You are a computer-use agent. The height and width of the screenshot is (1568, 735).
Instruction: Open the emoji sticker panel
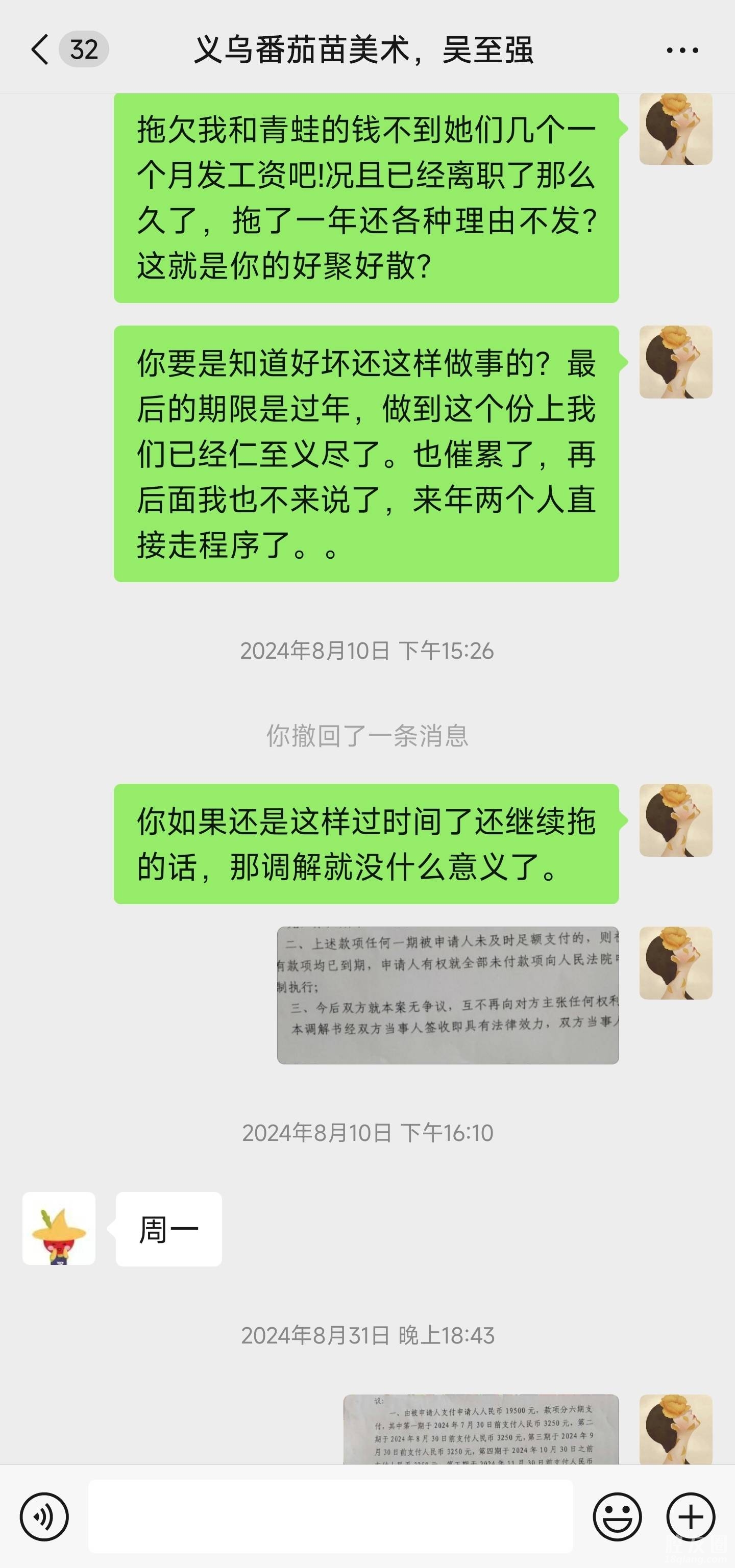point(617,1516)
